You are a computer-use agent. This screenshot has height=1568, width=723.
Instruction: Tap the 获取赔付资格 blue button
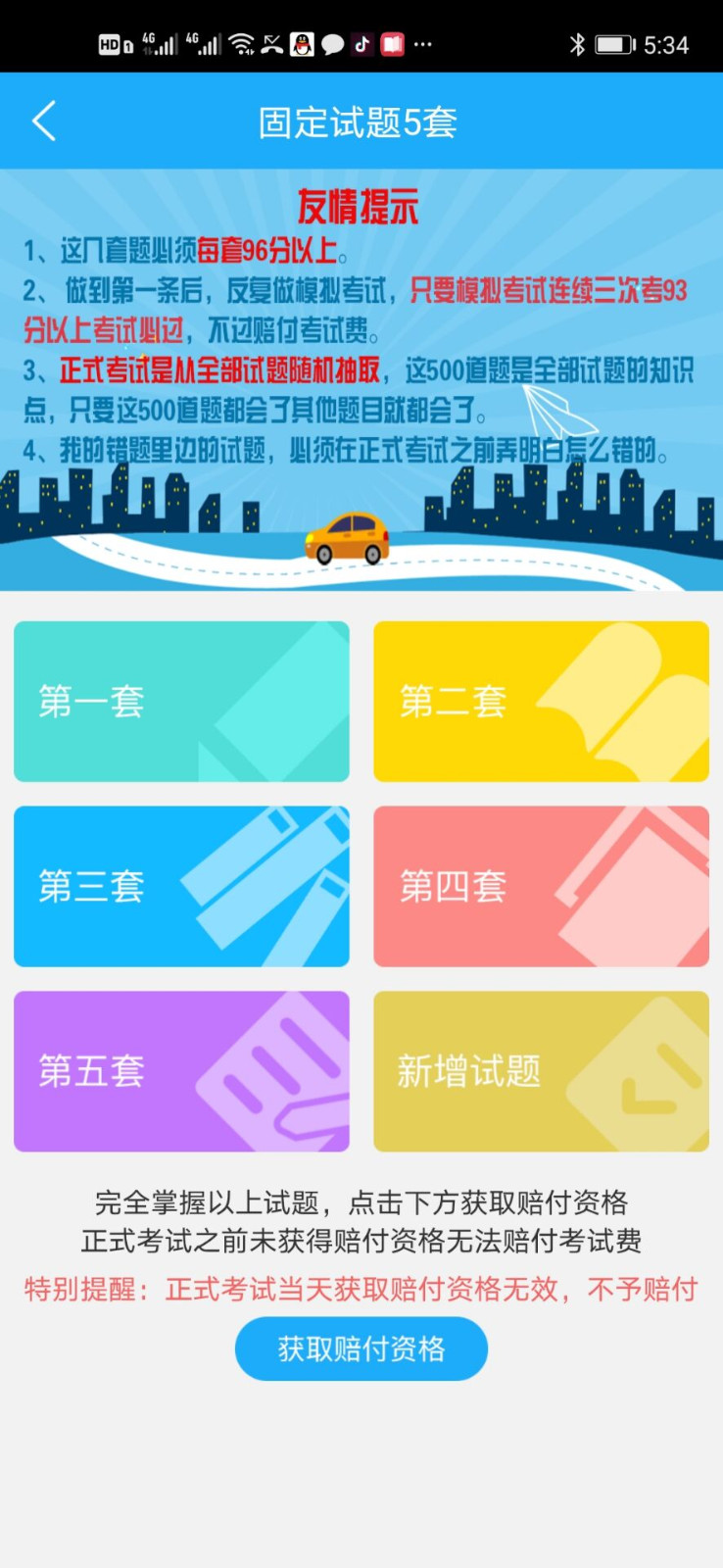point(361,1348)
